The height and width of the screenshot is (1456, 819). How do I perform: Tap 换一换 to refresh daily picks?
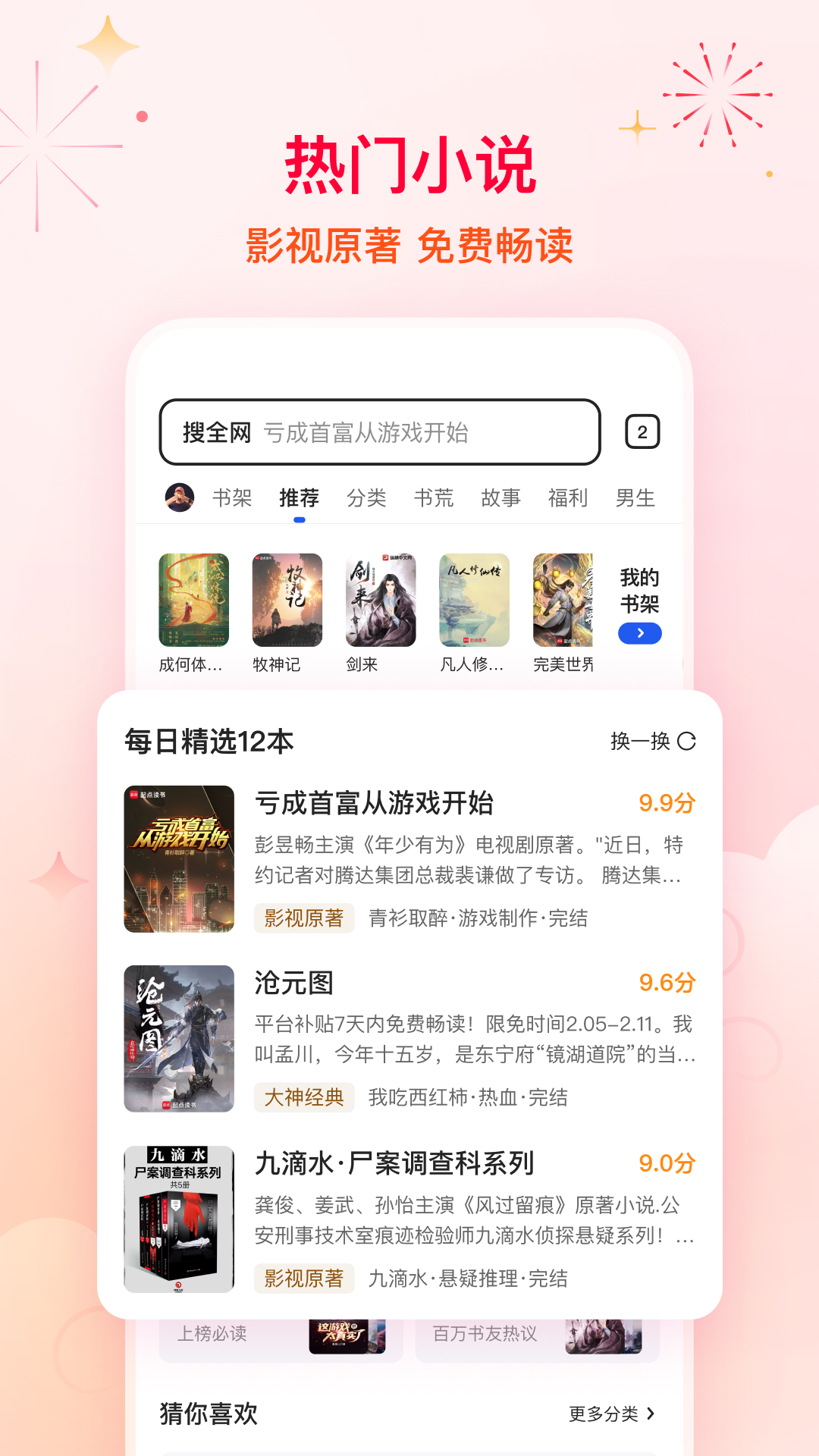click(641, 741)
